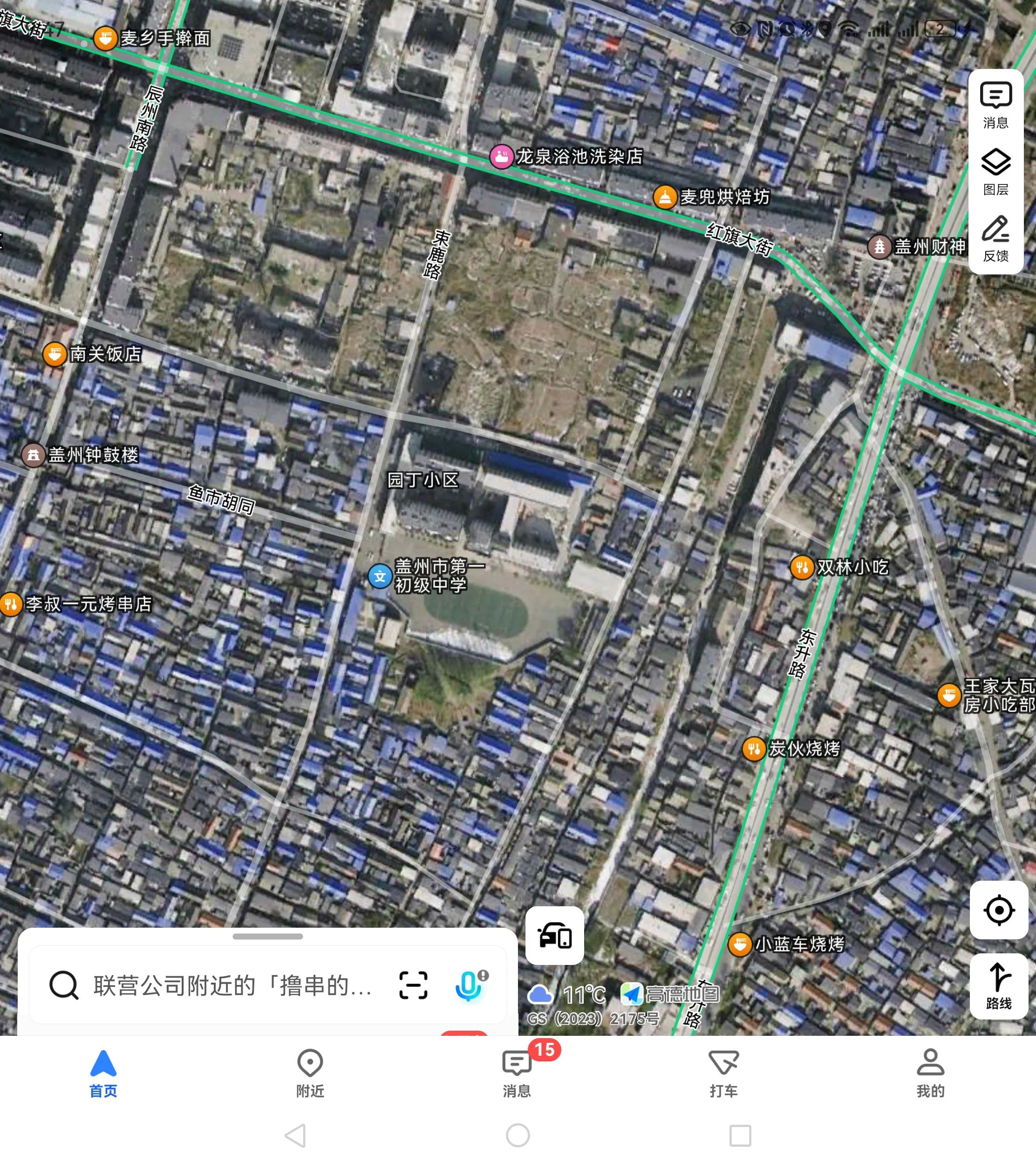Viewport: 1036px width, 1163px height.
Task: View the weather info showing 11℃
Action: [567, 994]
